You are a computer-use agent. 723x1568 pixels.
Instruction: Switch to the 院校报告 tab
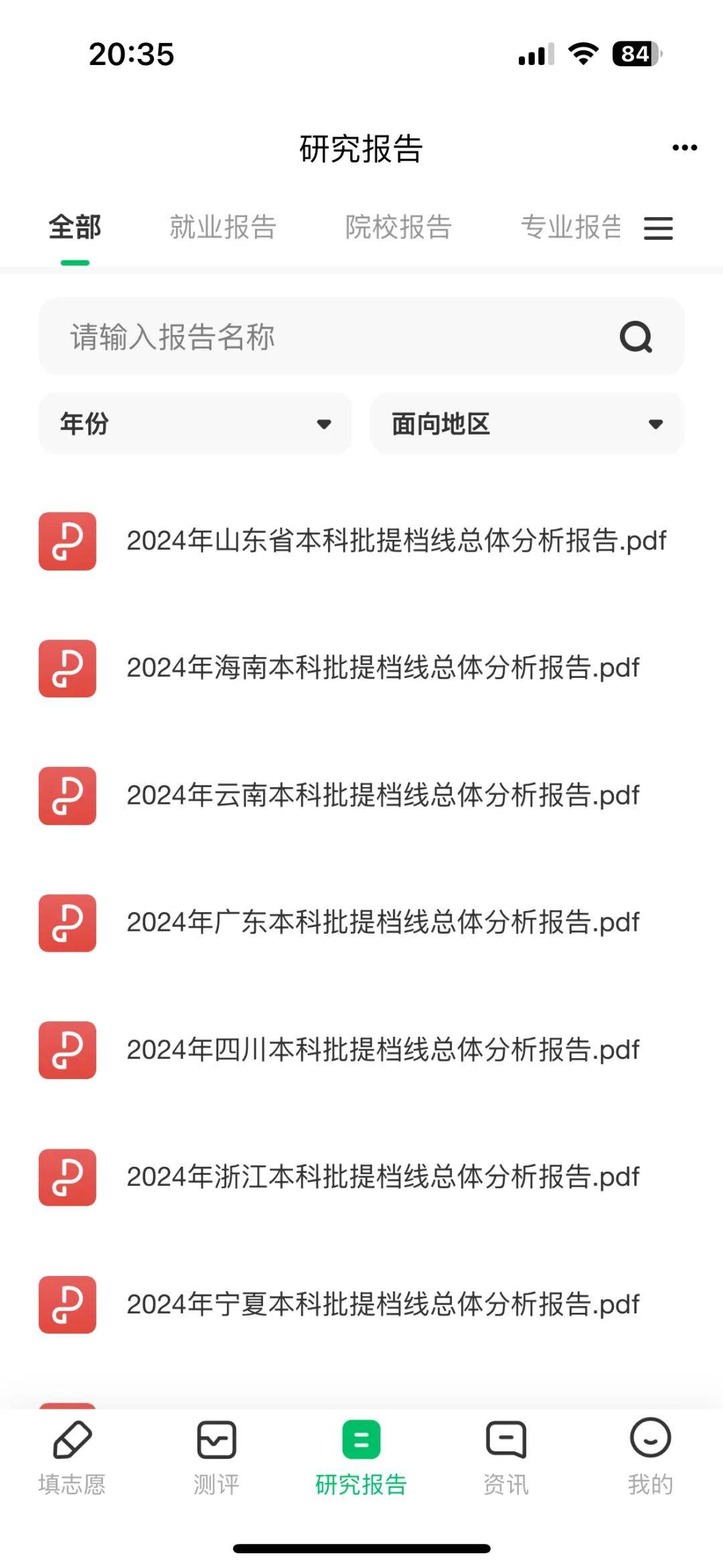(398, 227)
